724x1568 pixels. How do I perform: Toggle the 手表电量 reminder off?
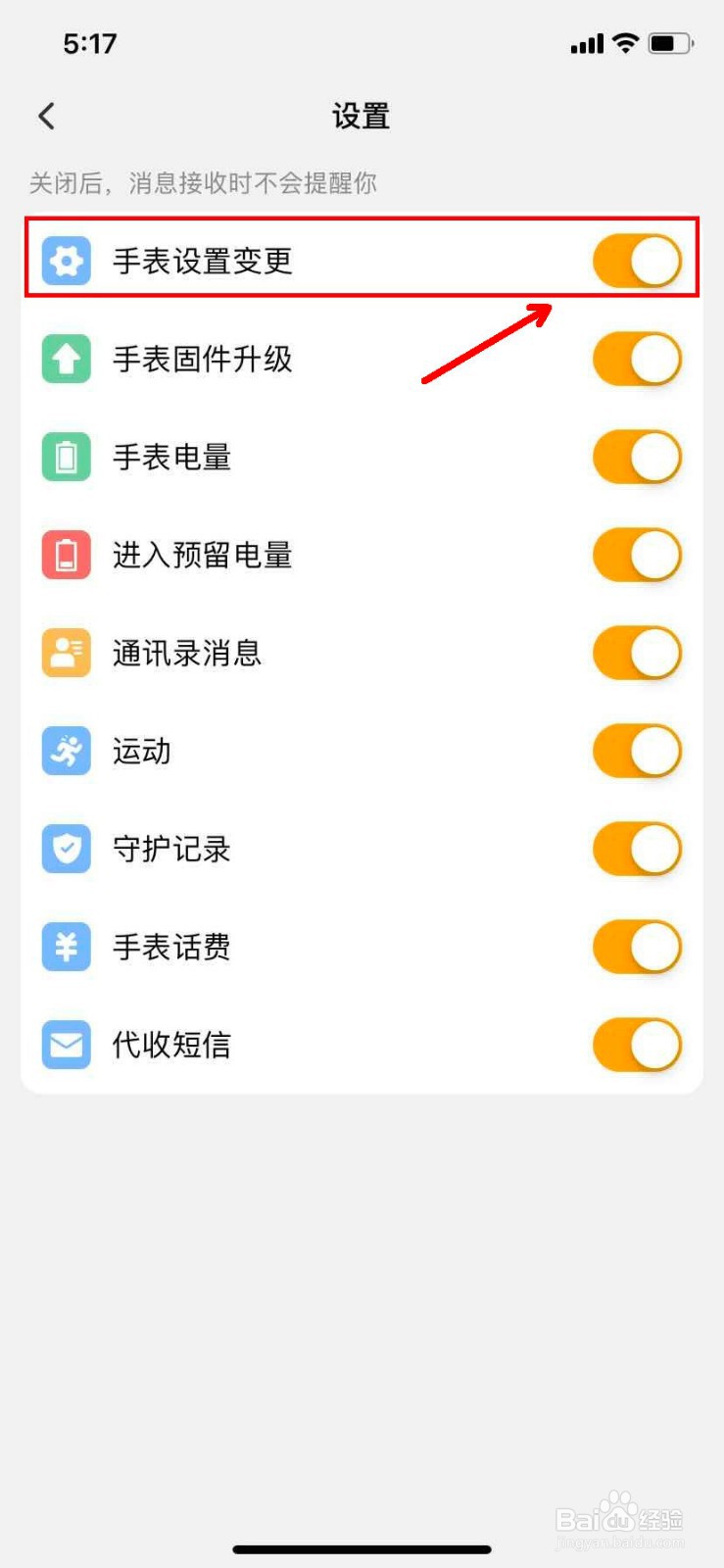637,457
